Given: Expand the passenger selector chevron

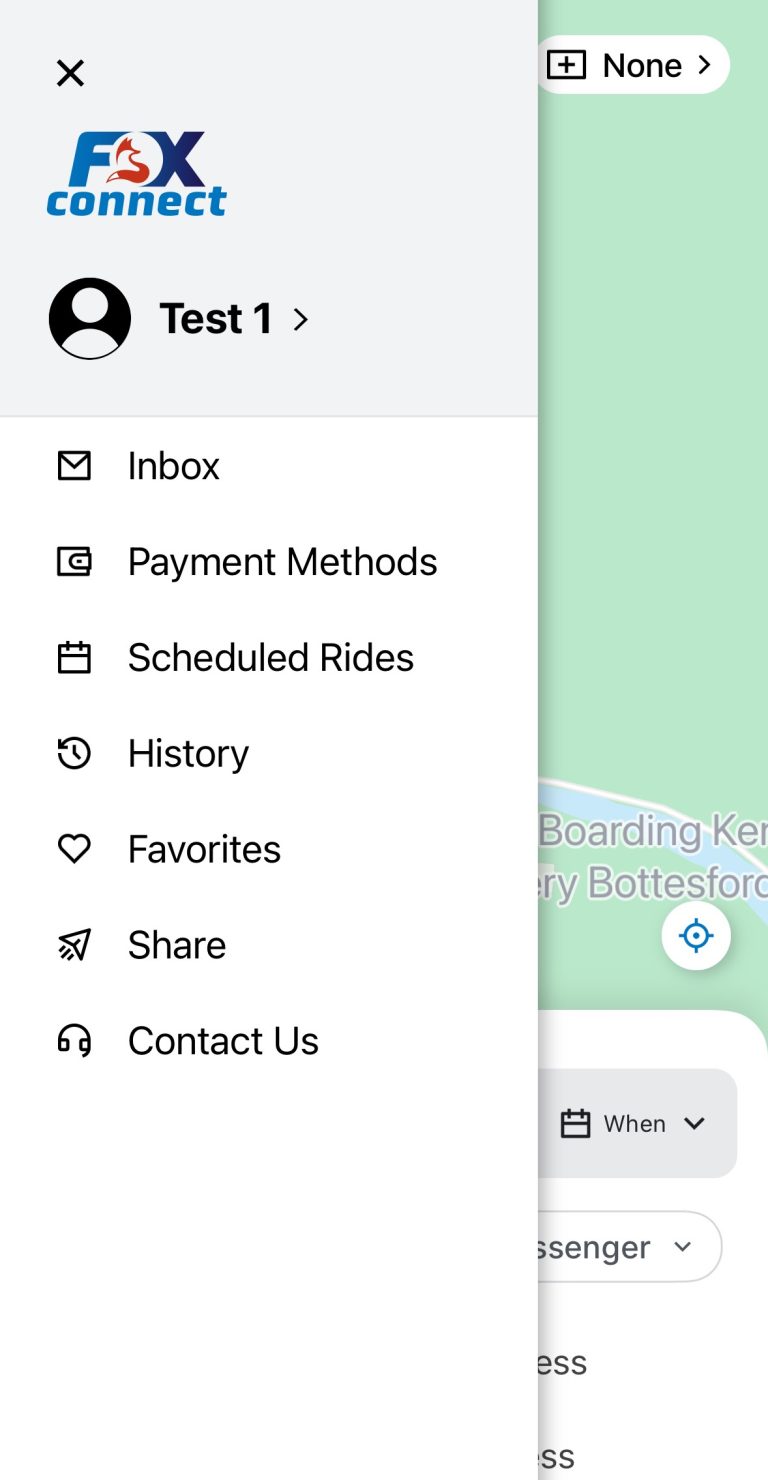Looking at the screenshot, I should [684, 1247].
